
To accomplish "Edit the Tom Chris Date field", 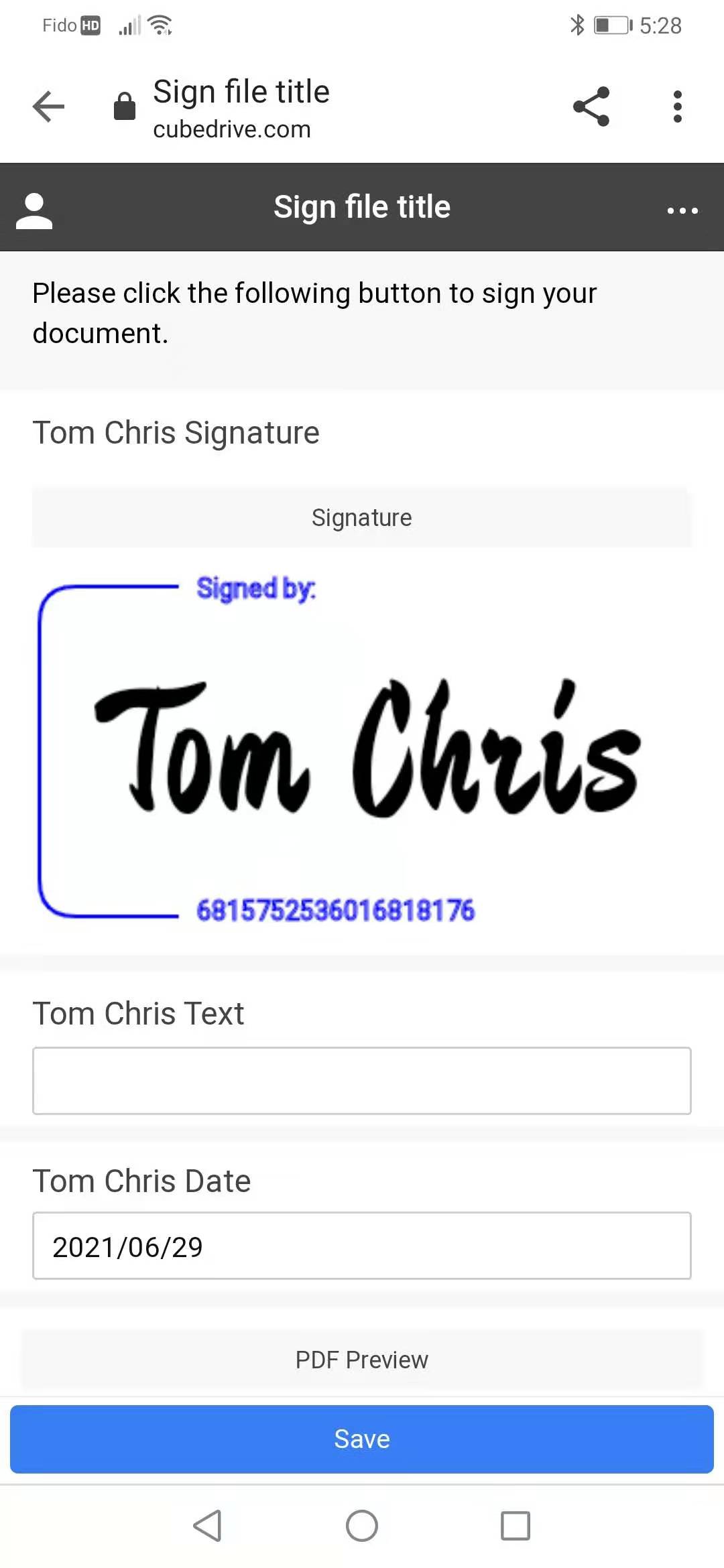I will (362, 1246).
